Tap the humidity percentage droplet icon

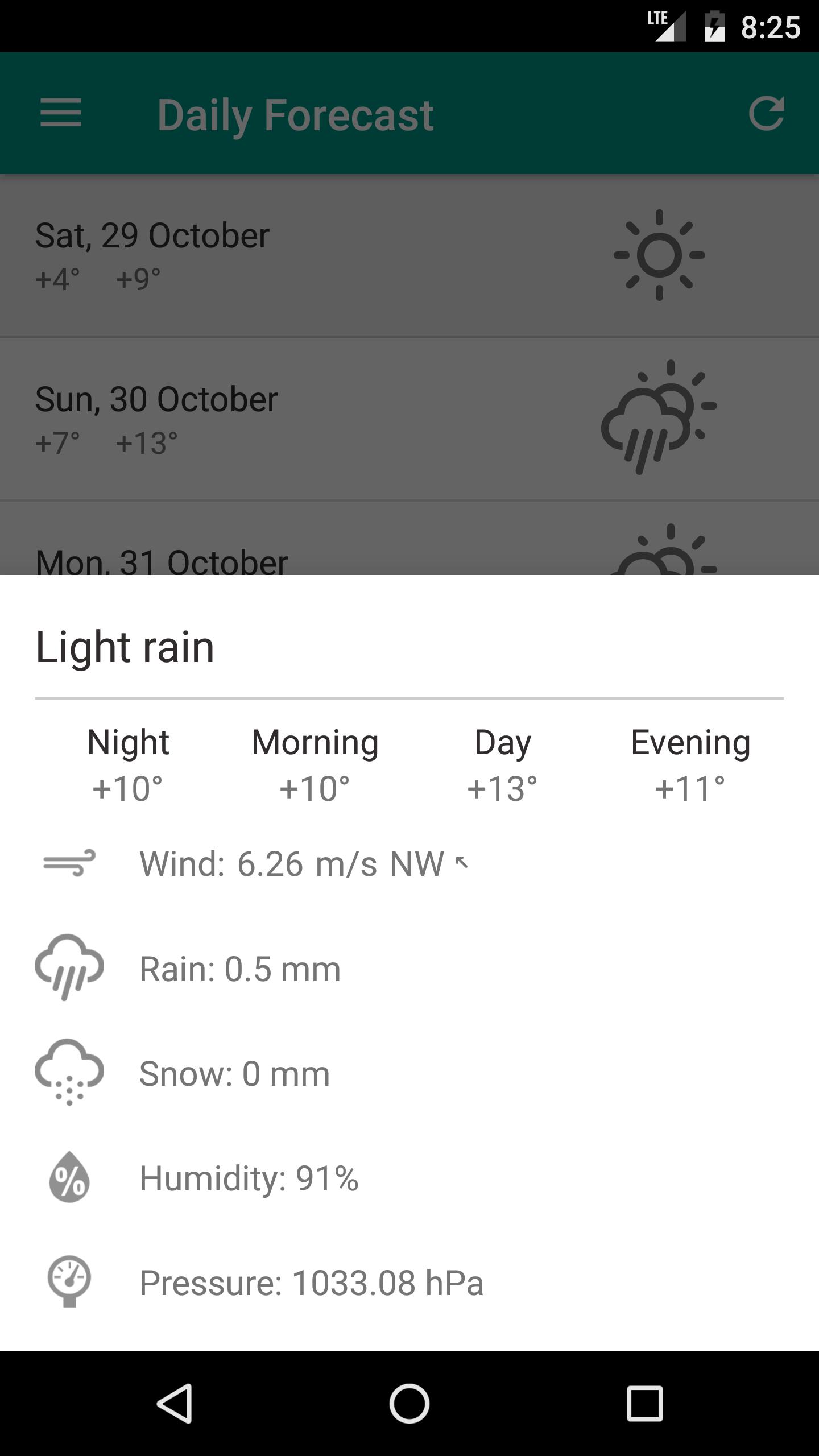(68, 1177)
